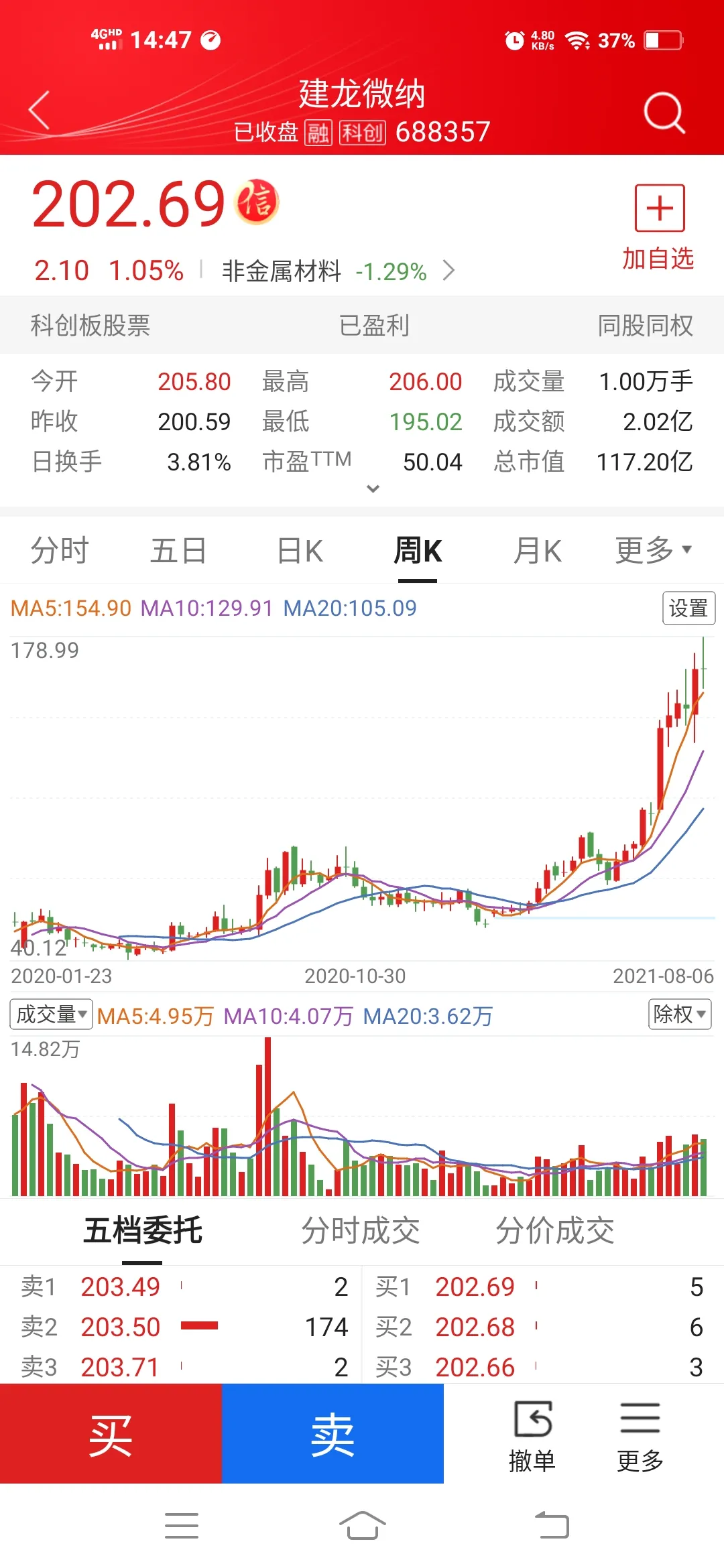Select the 日K chart tab
The image size is (724, 1568).
click(x=300, y=551)
